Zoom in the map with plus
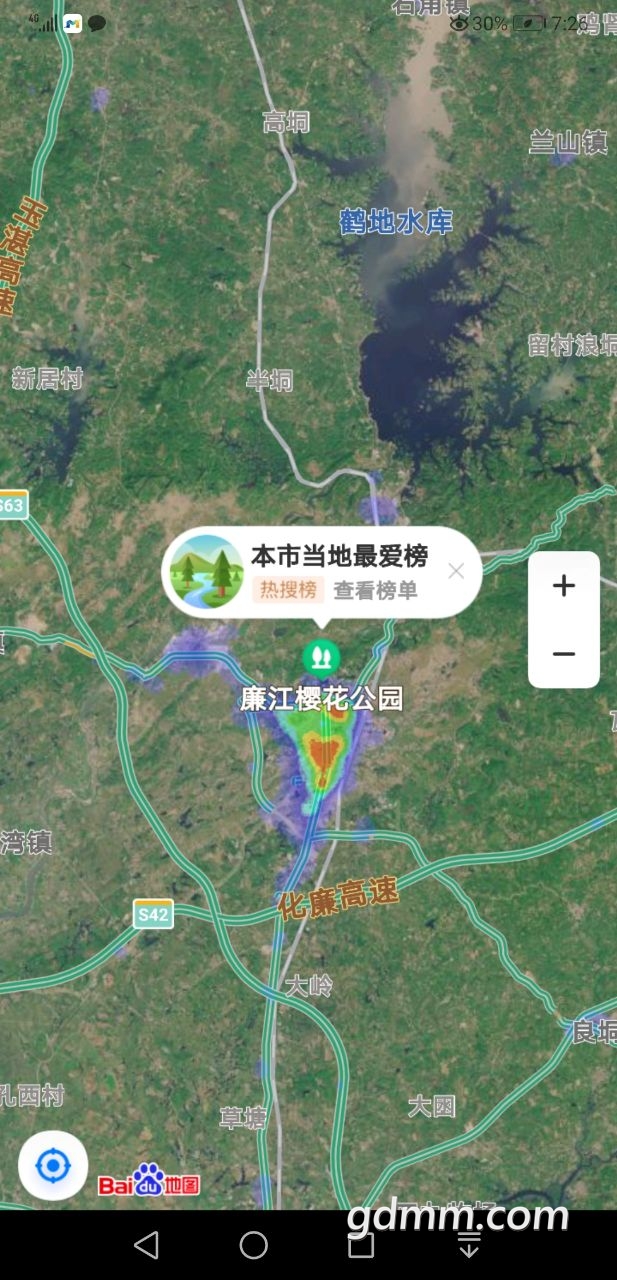 point(564,586)
